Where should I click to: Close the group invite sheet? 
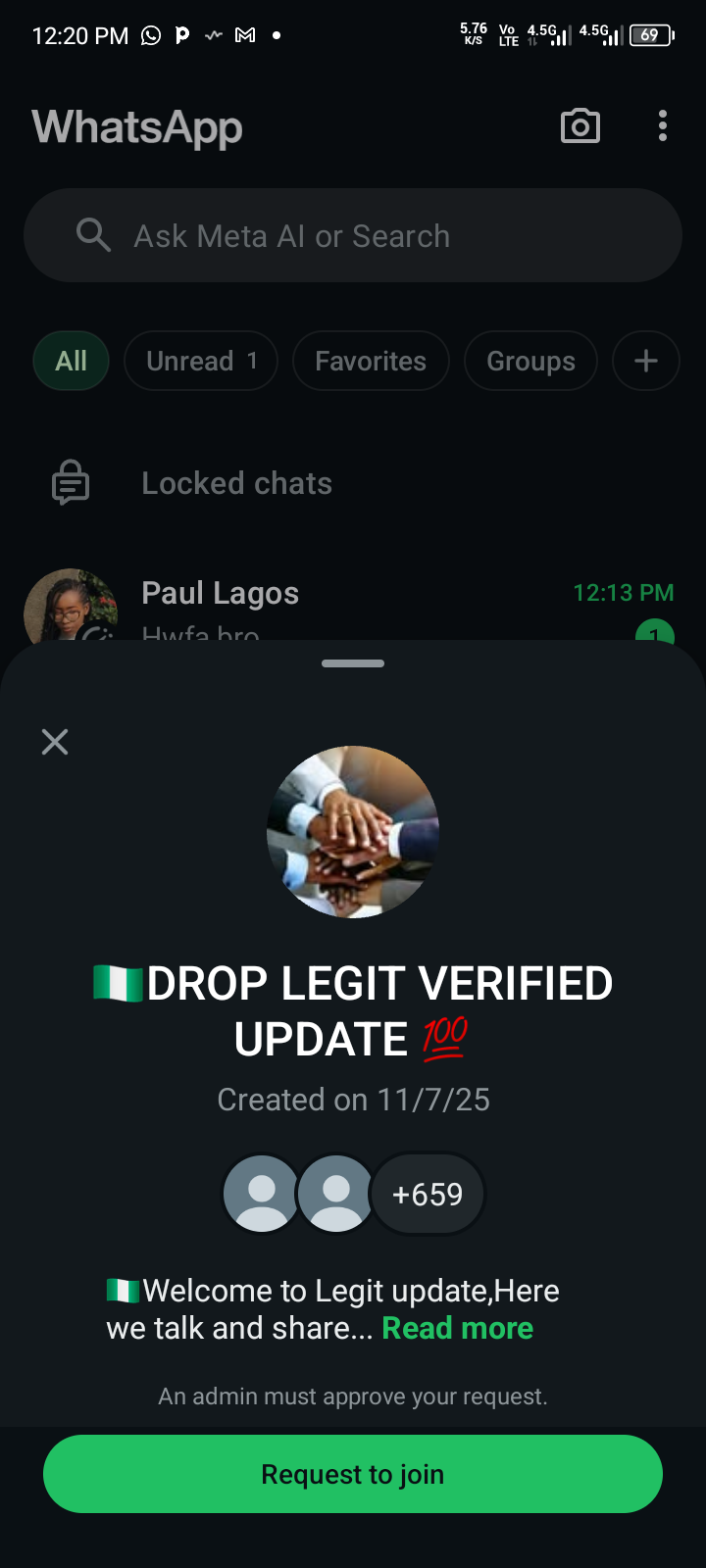click(x=55, y=742)
